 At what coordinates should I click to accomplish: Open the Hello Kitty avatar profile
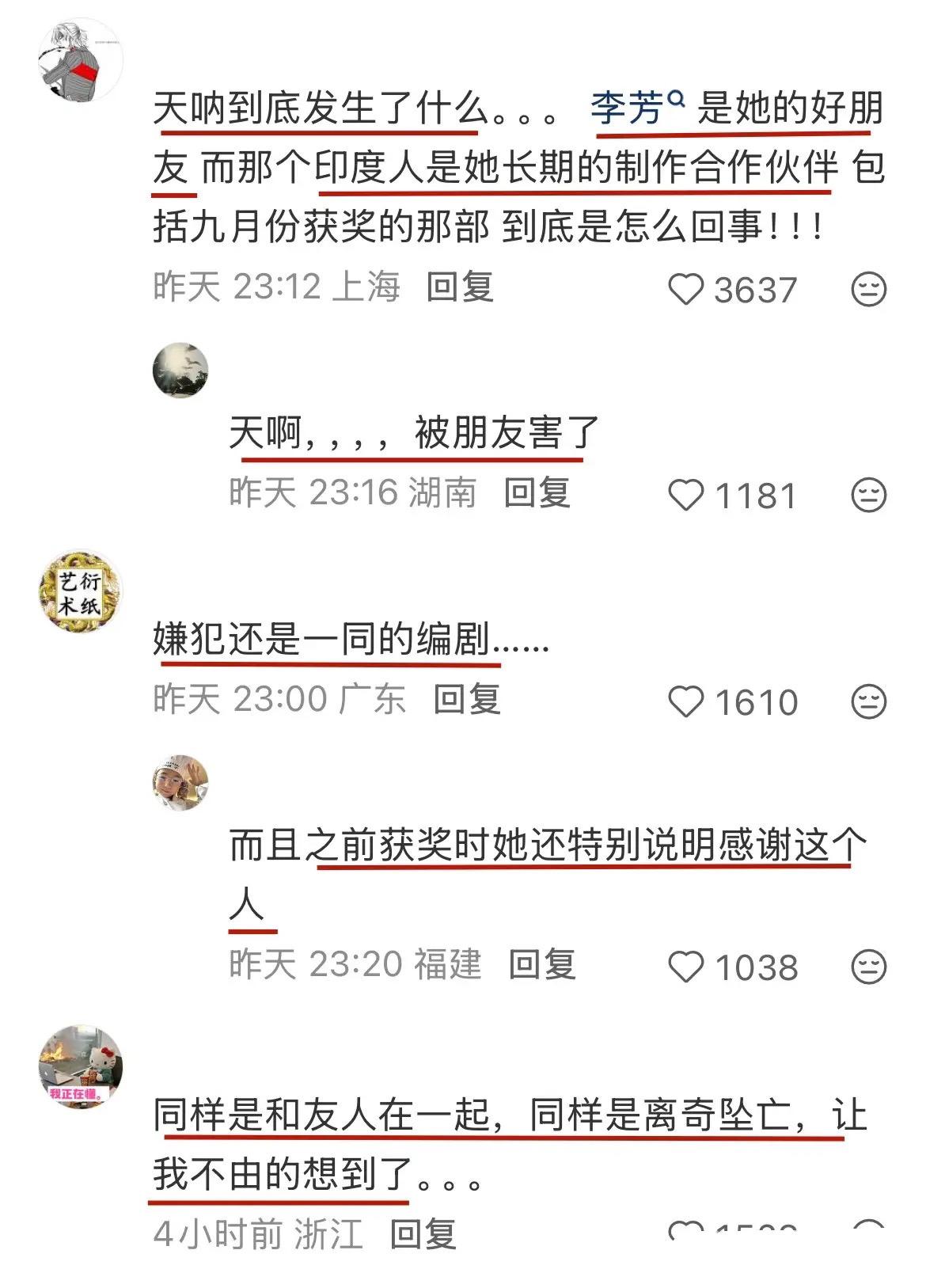click(81, 1068)
